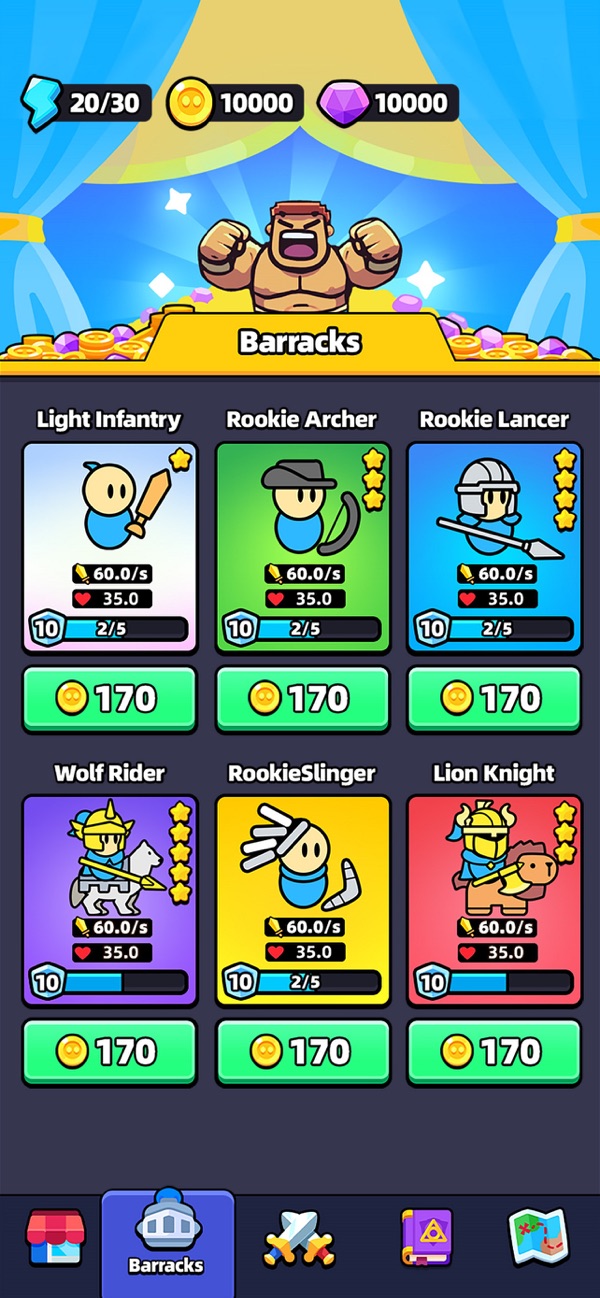Buy Light Infantry upgrade for 170 coins

tap(110, 698)
